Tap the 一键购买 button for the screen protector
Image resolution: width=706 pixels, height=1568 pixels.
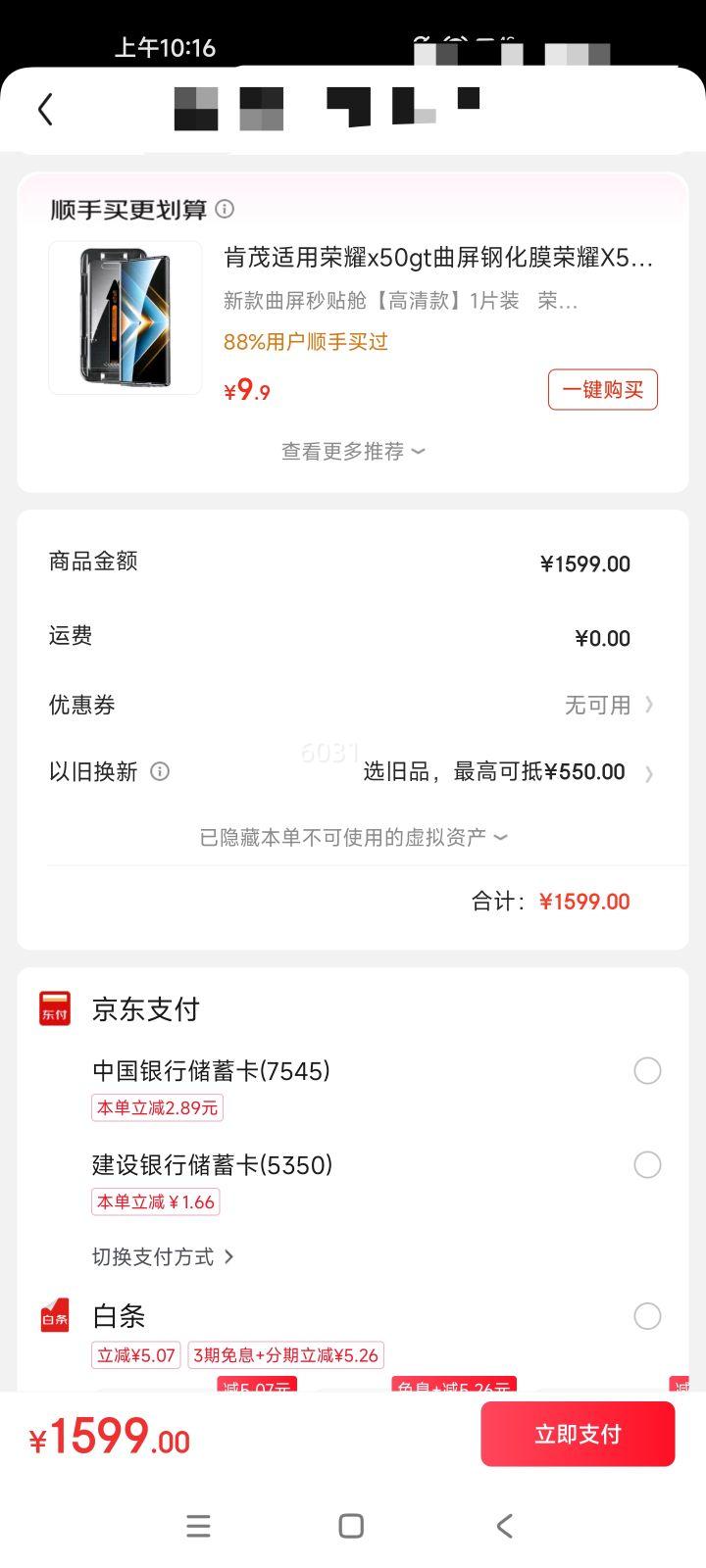point(602,390)
